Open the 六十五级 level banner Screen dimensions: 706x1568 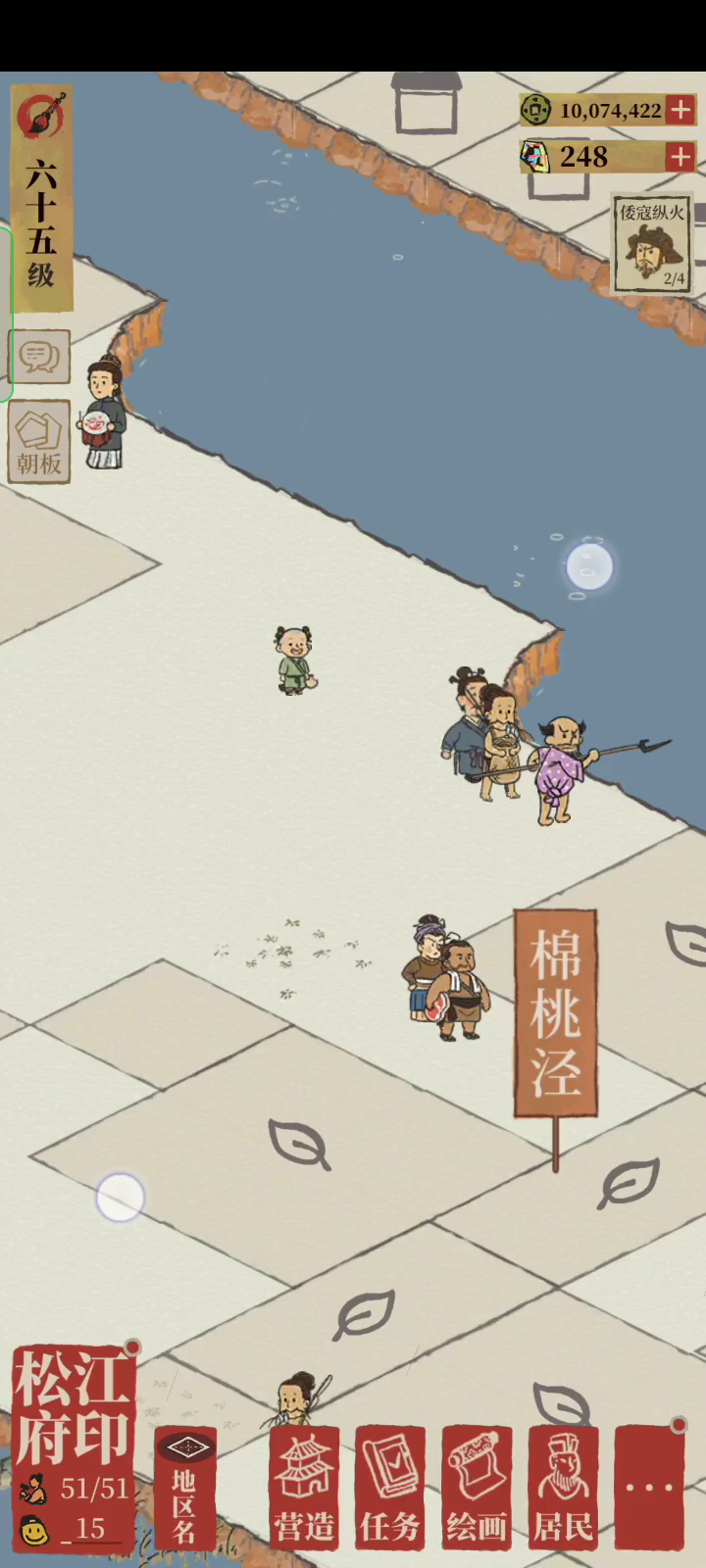pyautogui.click(x=41, y=198)
